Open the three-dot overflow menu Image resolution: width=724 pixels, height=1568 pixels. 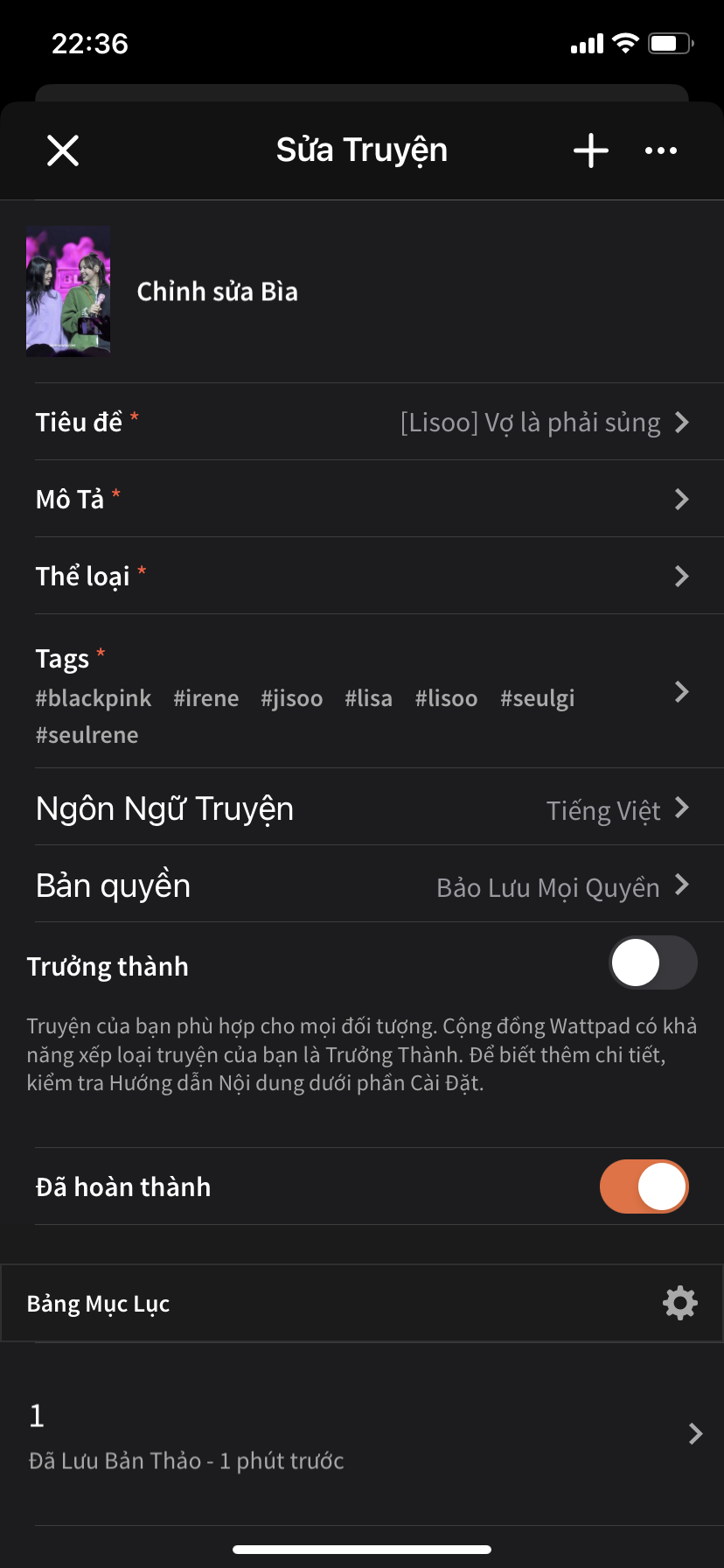point(661,150)
